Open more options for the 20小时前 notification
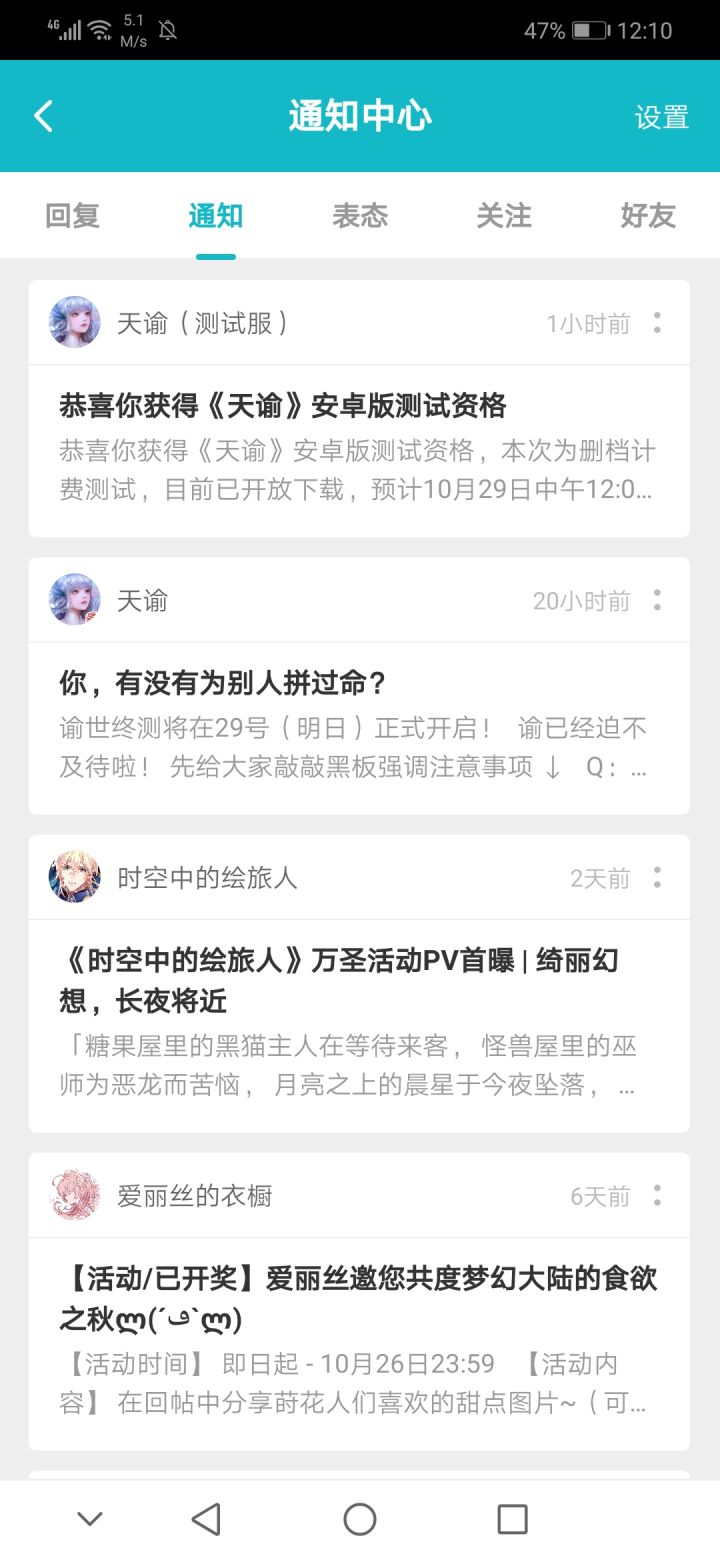Image resolution: width=720 pixels, height=1560 pixels. 657,600
